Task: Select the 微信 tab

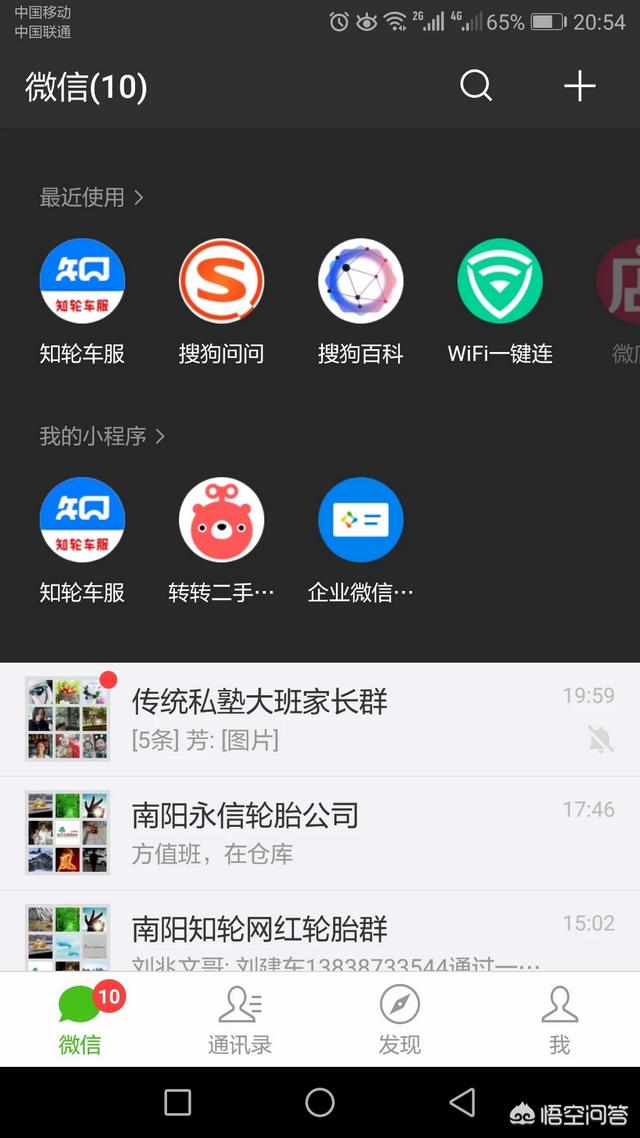Action: click(x=81, y=1019)
